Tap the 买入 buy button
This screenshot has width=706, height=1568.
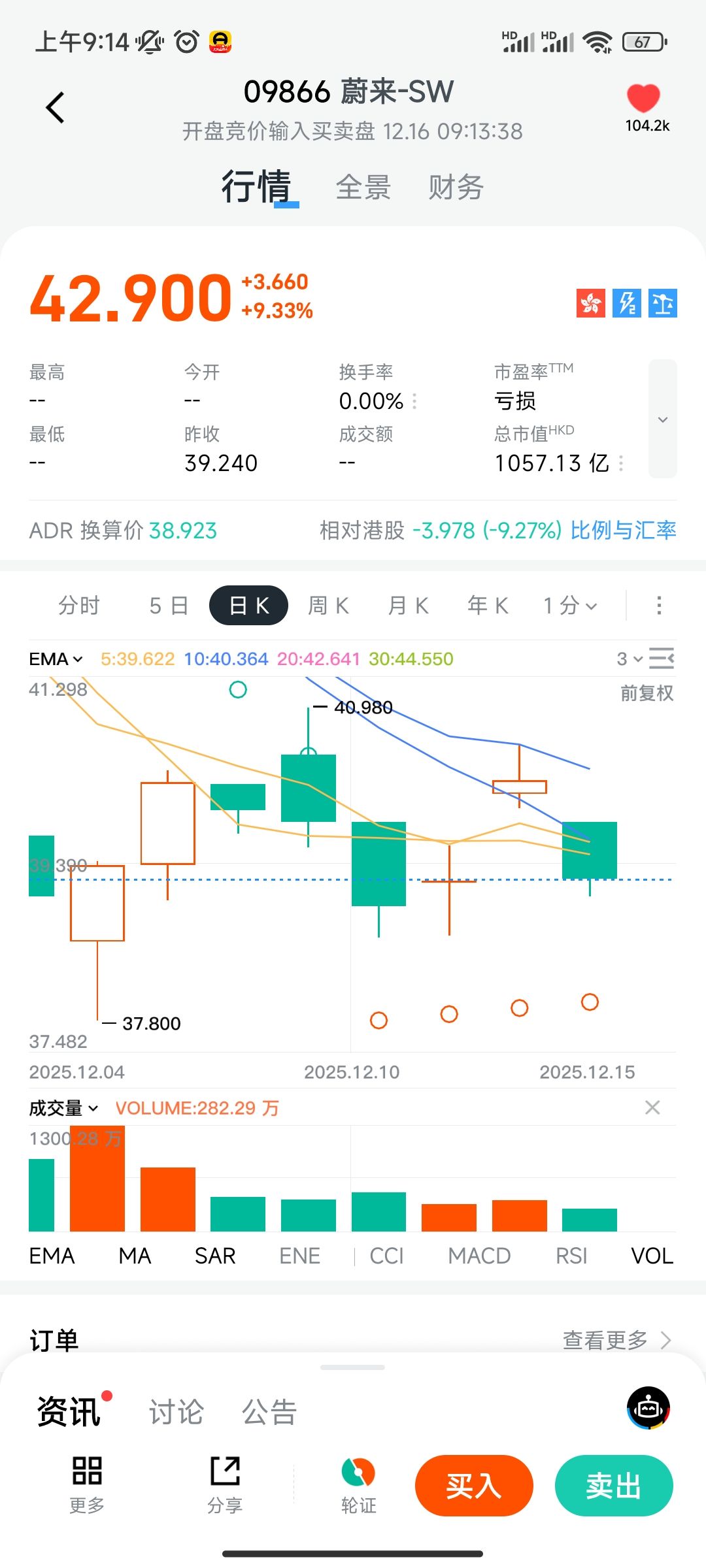(474, 1486)
